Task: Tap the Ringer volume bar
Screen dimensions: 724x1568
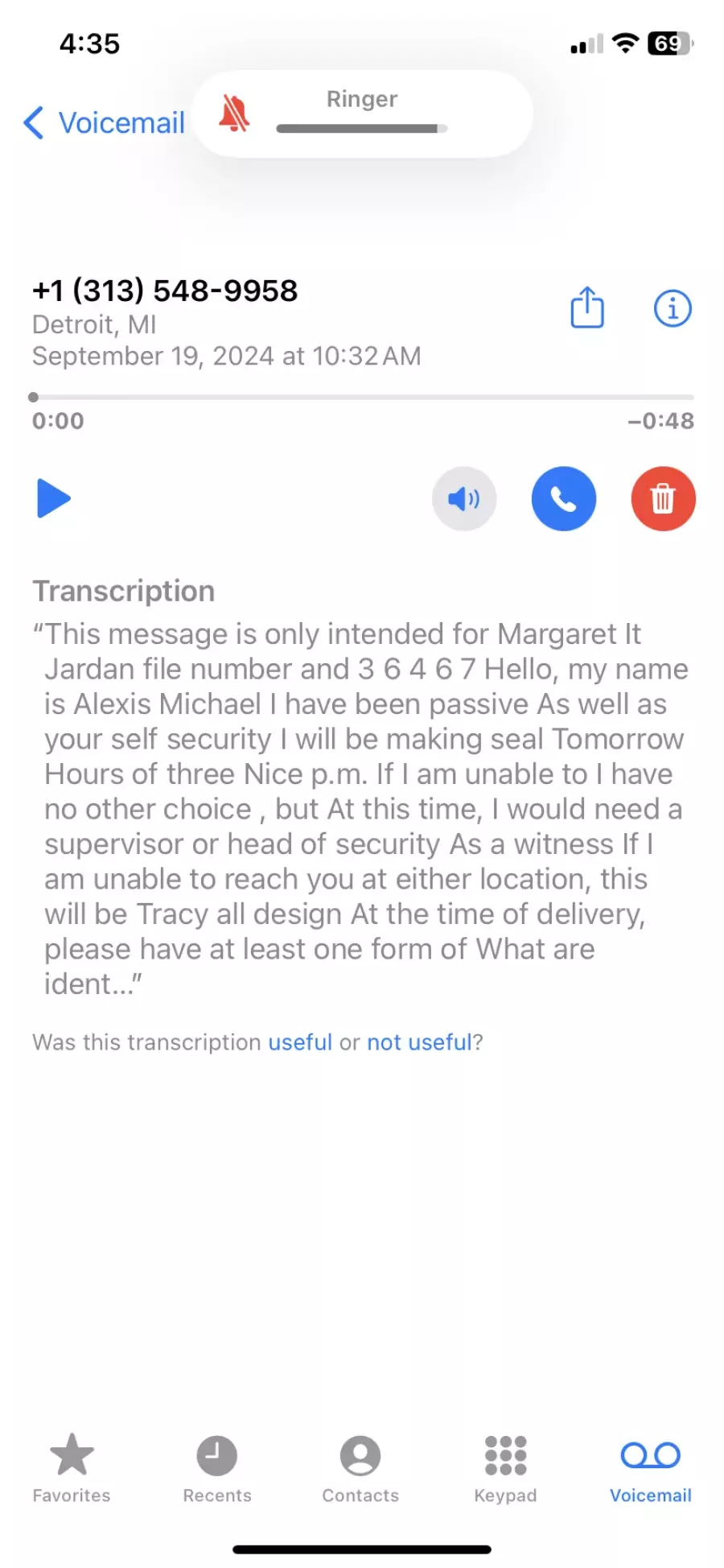Action: pyautogui.click(x=362, y=129)
